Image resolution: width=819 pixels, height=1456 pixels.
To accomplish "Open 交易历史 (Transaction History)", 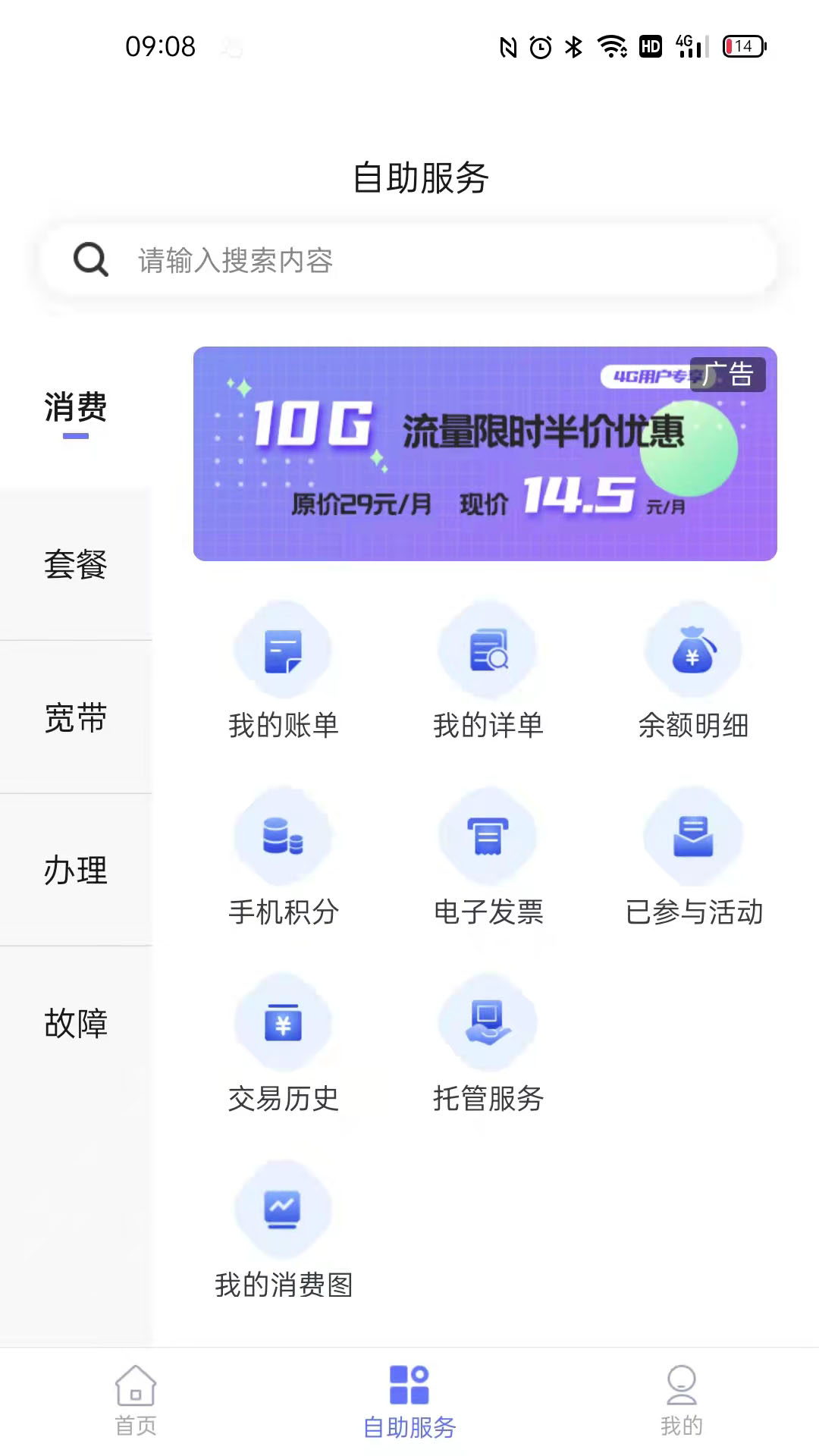I will pyautogui.click(x=282, y=1050).
